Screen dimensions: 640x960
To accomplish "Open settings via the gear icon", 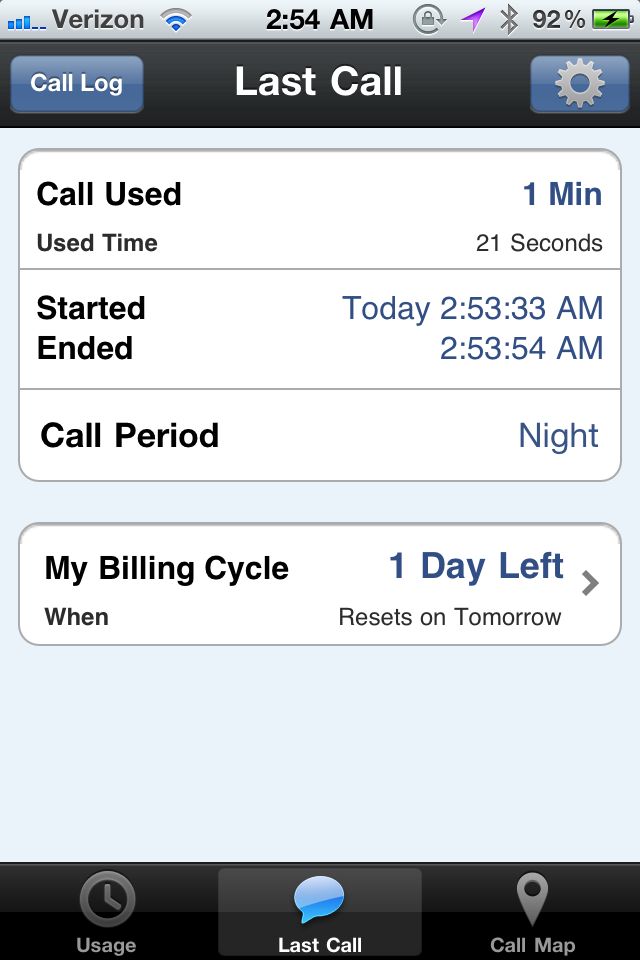I will 580,83.
